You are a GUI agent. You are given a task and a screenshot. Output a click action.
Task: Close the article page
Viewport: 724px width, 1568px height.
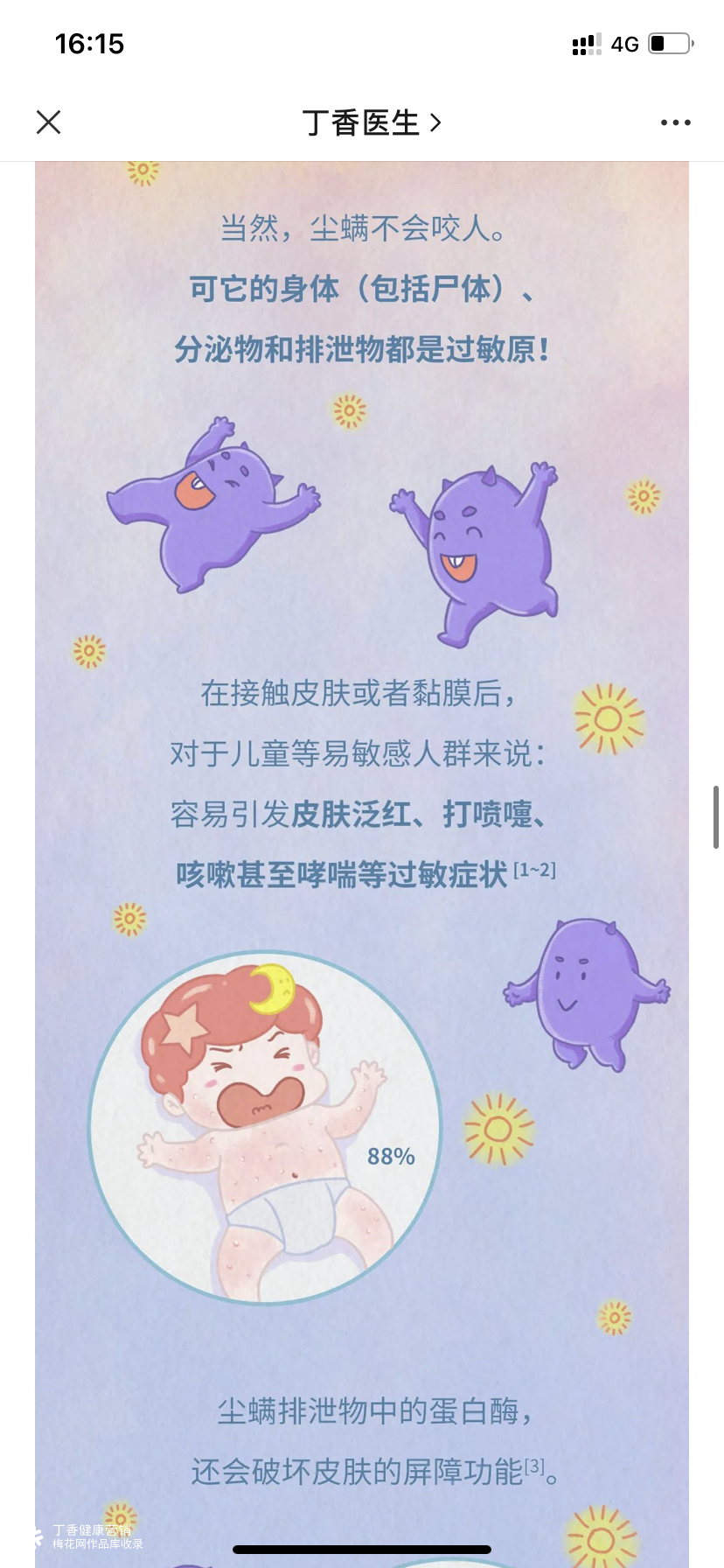(x=49, y=122)
